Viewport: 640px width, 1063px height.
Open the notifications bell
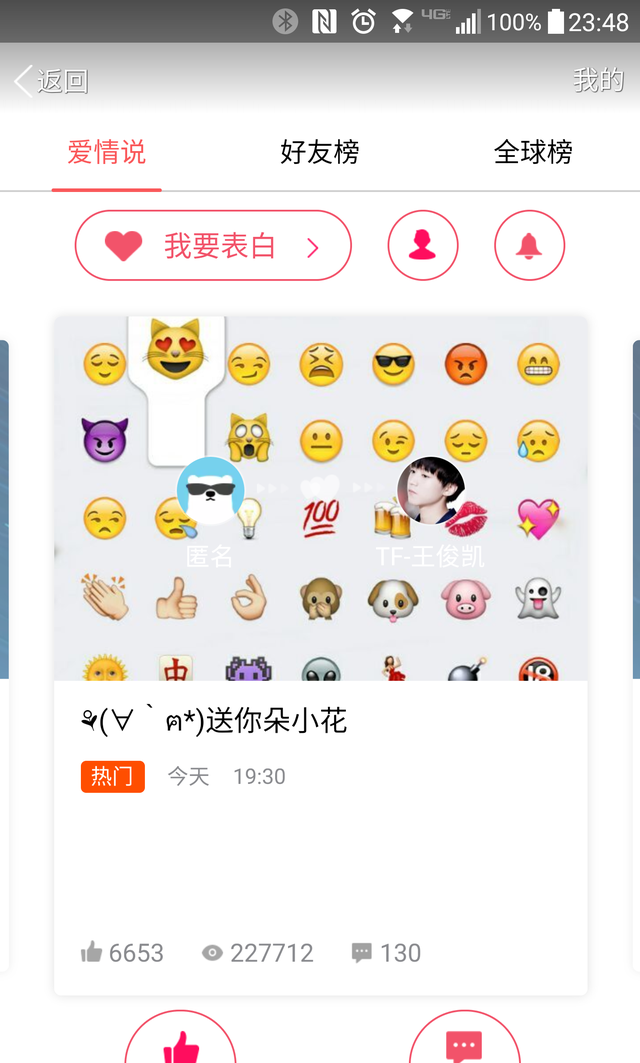pos(529,246)
